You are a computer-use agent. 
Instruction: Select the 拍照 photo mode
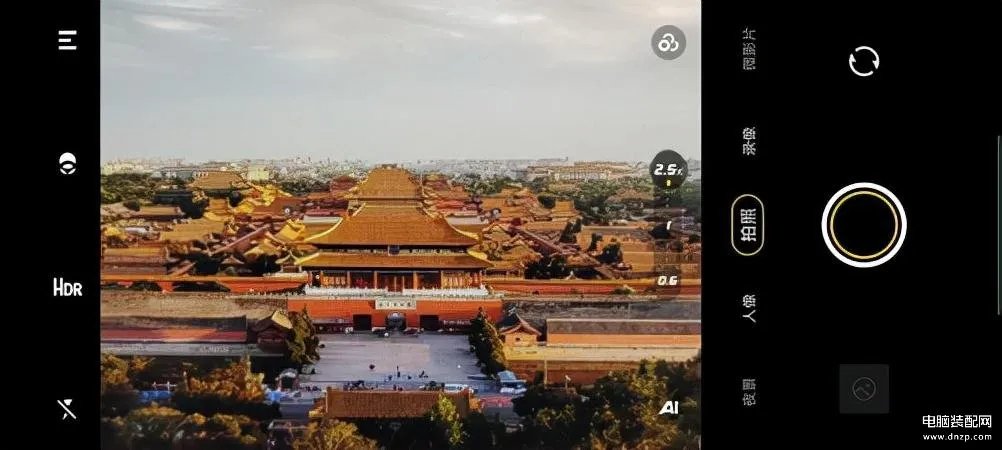748,224
